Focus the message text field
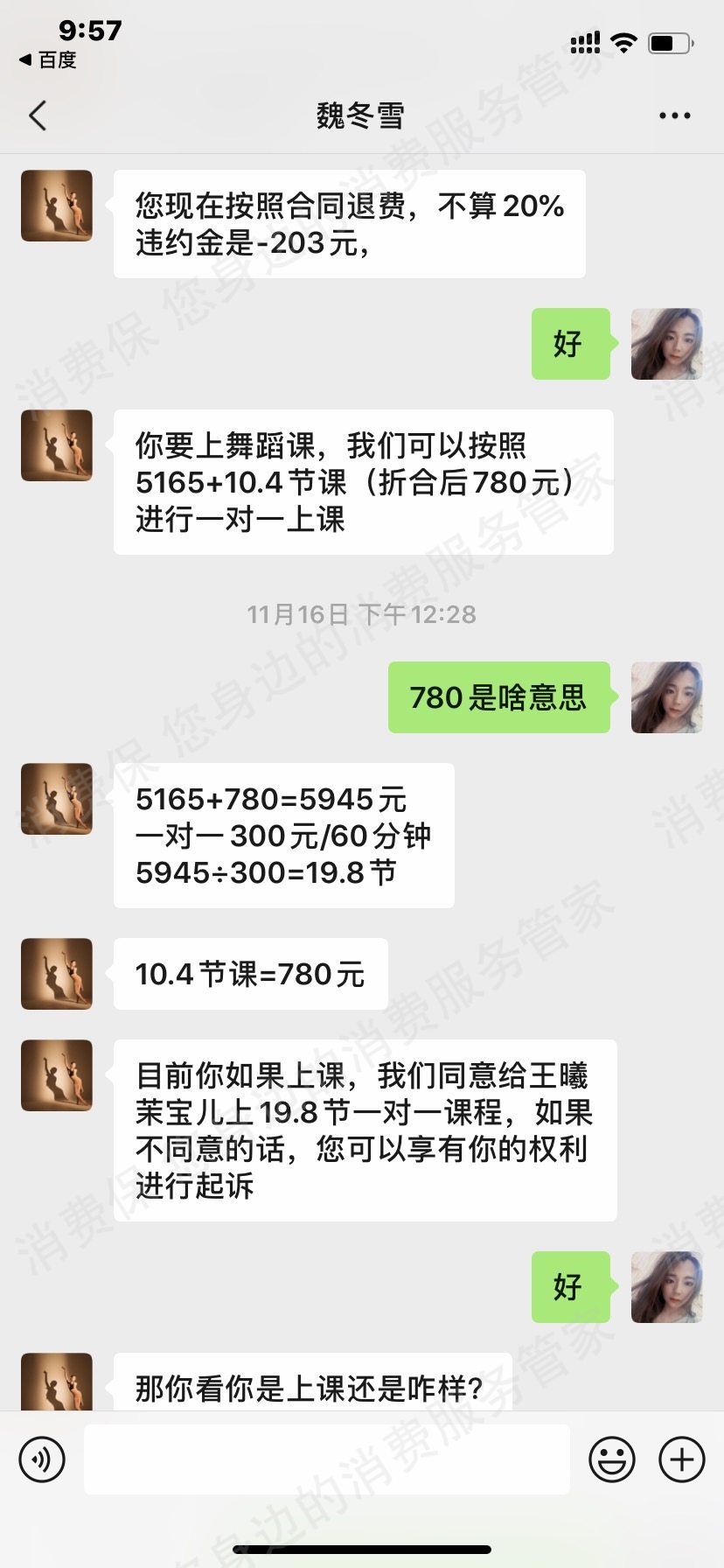 point(326,1459)
